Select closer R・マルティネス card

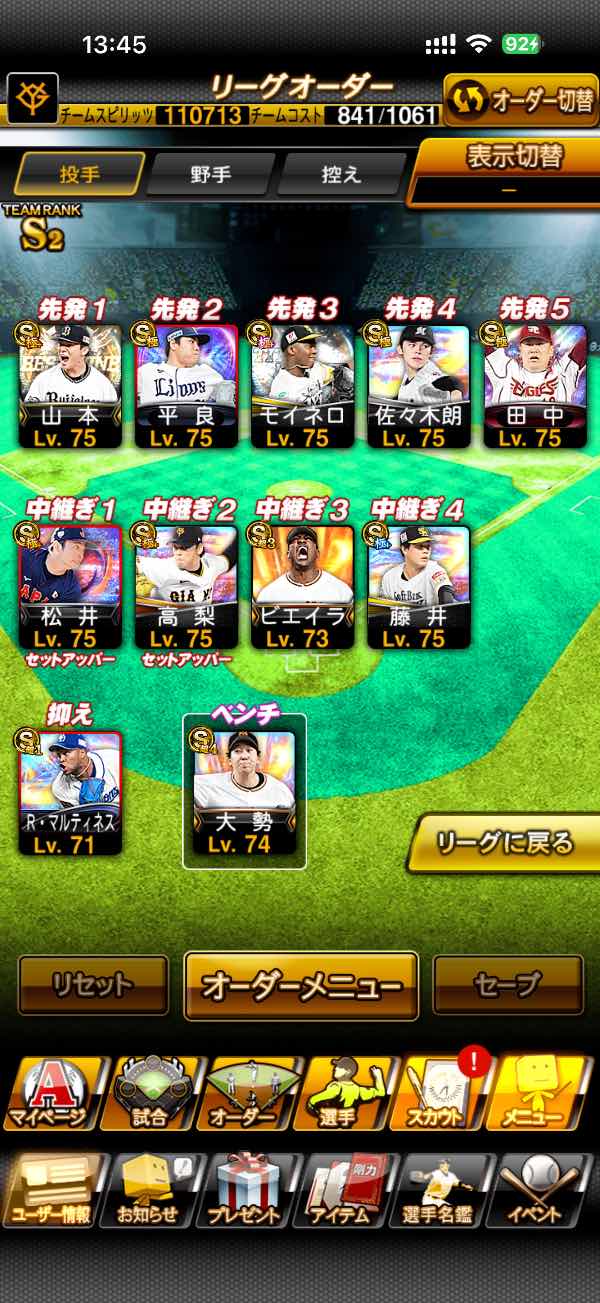point(70,792)
